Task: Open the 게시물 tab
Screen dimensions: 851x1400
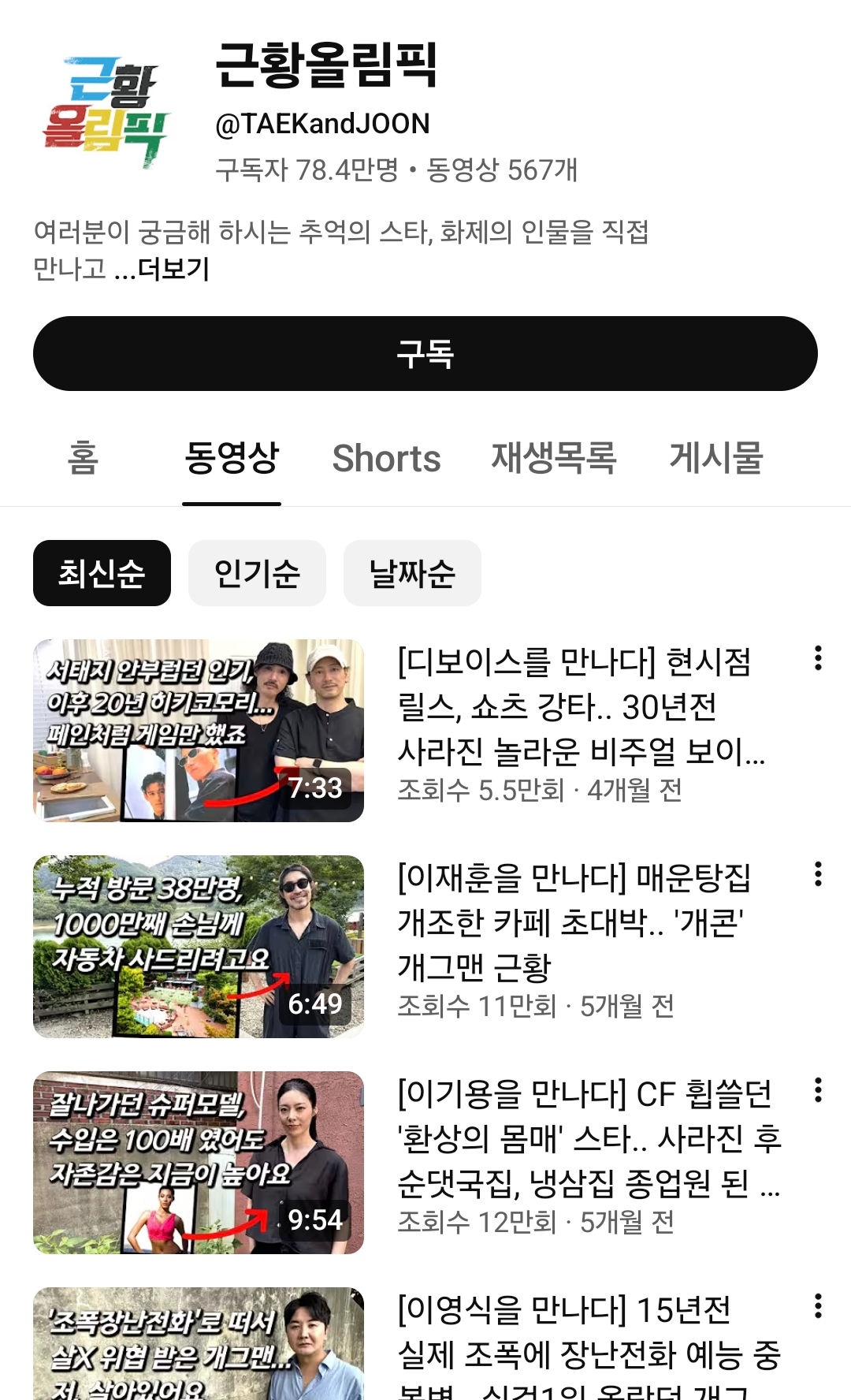Action: [x=716, y=458]
